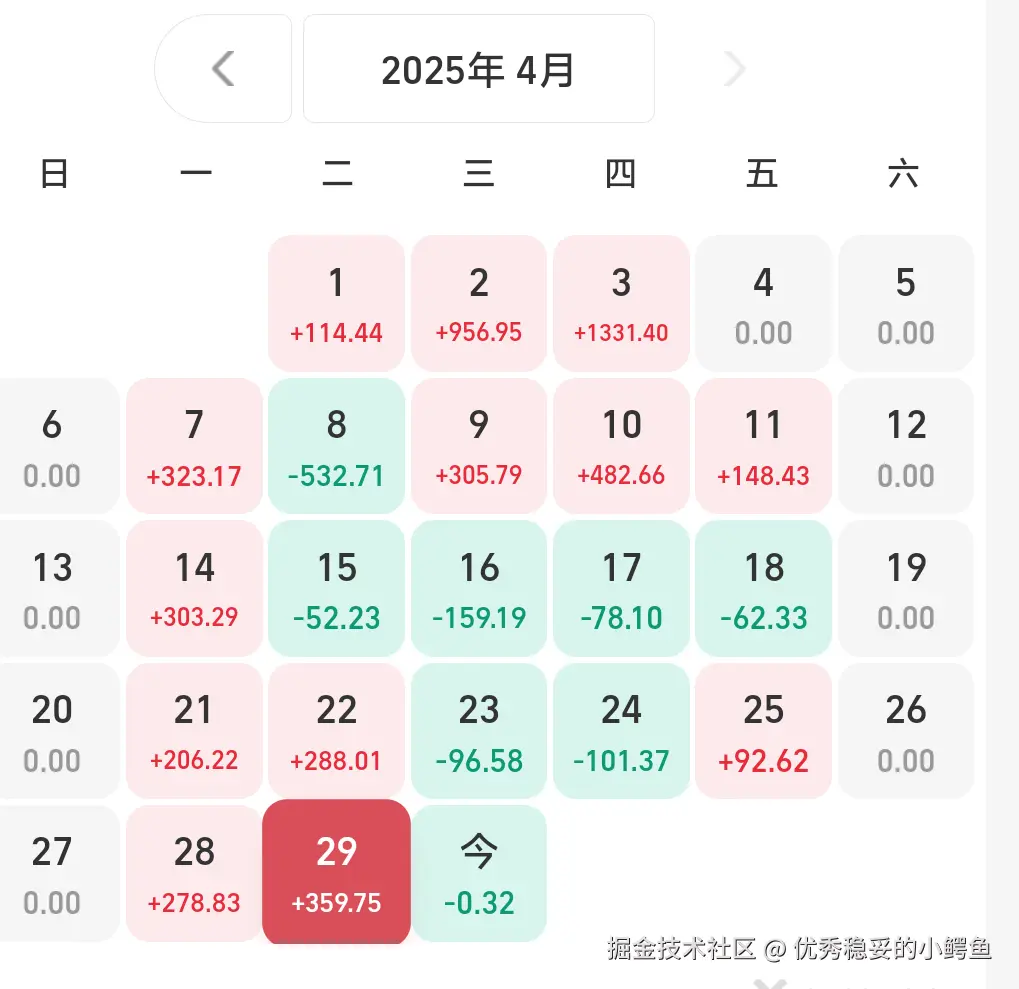Viewport: 1019px width, 989px height.
Task: Select April 1 with +114.44
Action: [x=336, y=304]
